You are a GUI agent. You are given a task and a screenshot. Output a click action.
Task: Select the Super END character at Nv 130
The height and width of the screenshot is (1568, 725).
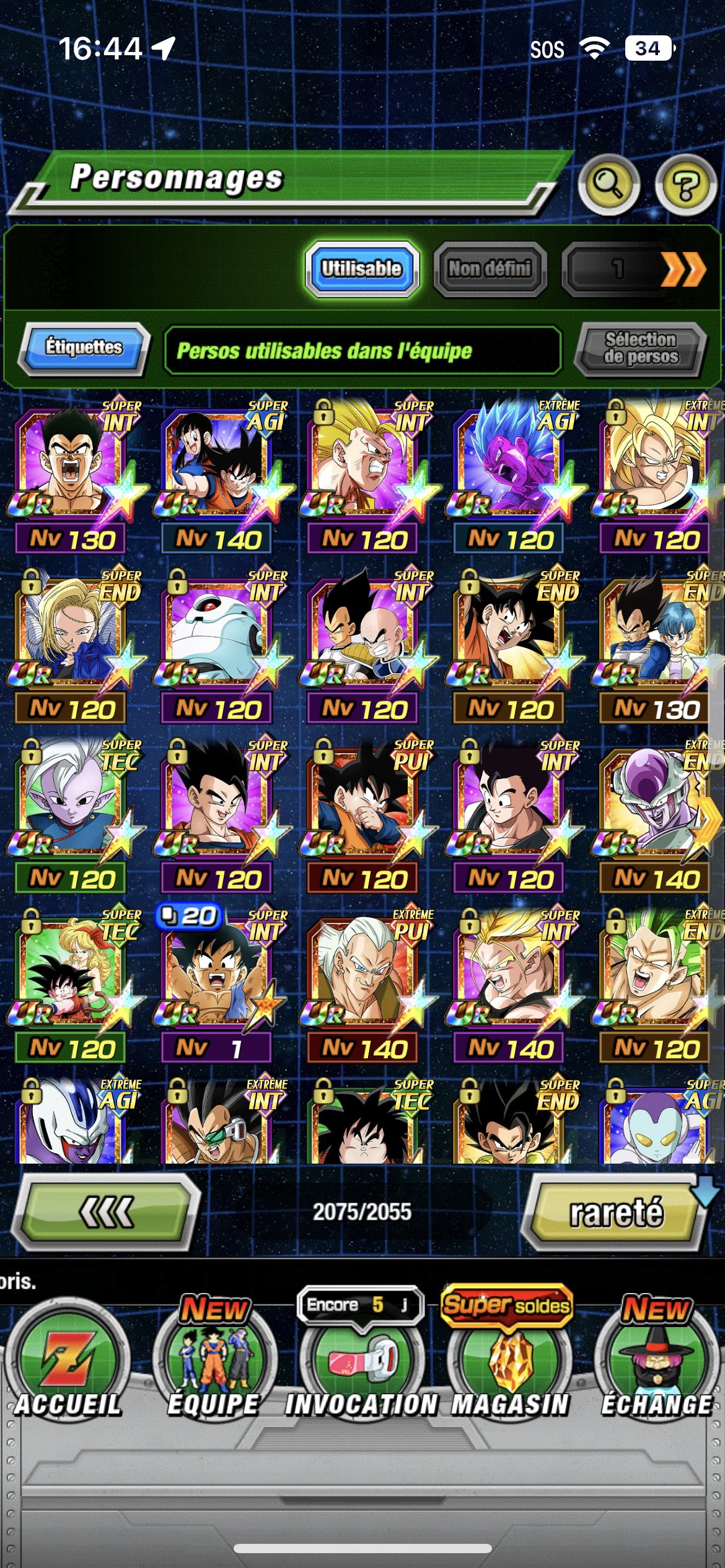(656, 643)
